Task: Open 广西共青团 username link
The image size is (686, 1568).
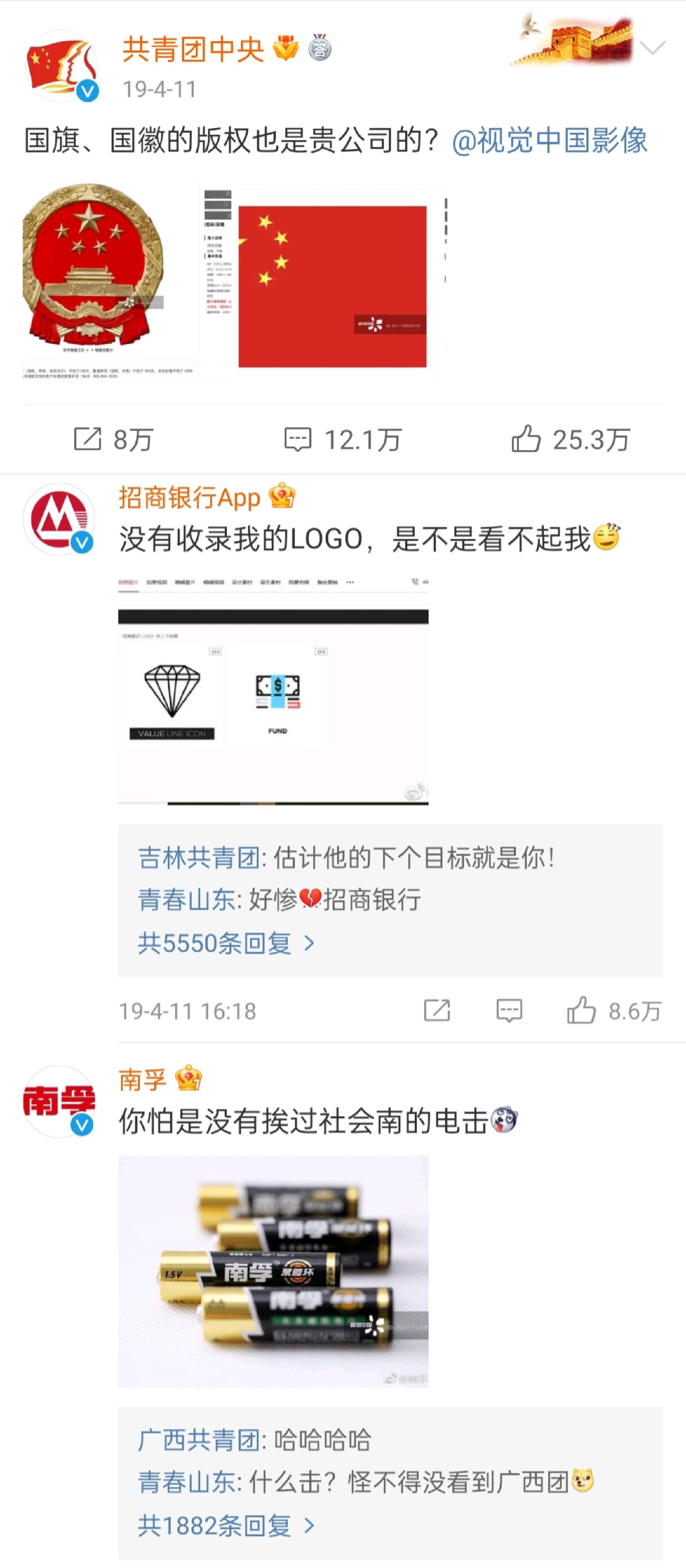Action: pyautogui.click(x=198, y=1440)
